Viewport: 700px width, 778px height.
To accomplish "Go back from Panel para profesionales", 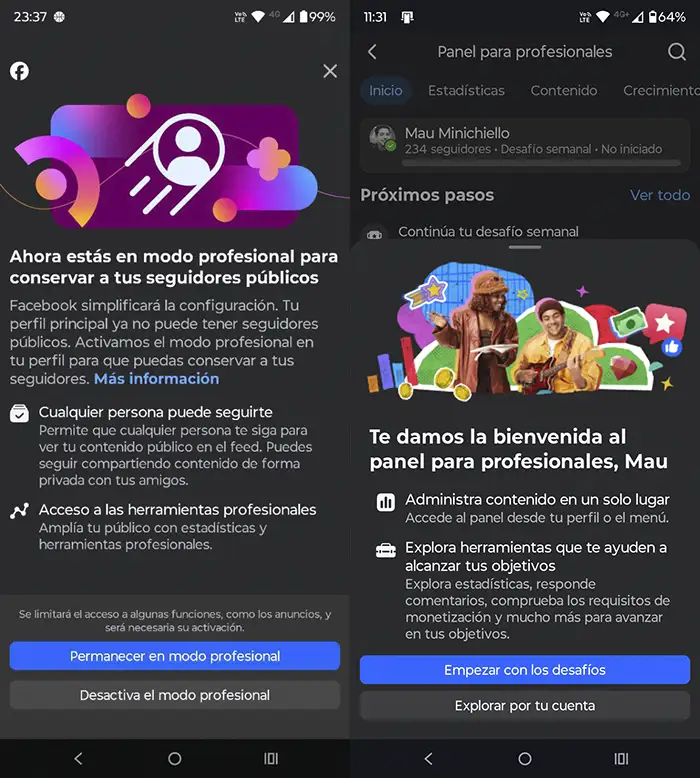I will click(372, 52).
